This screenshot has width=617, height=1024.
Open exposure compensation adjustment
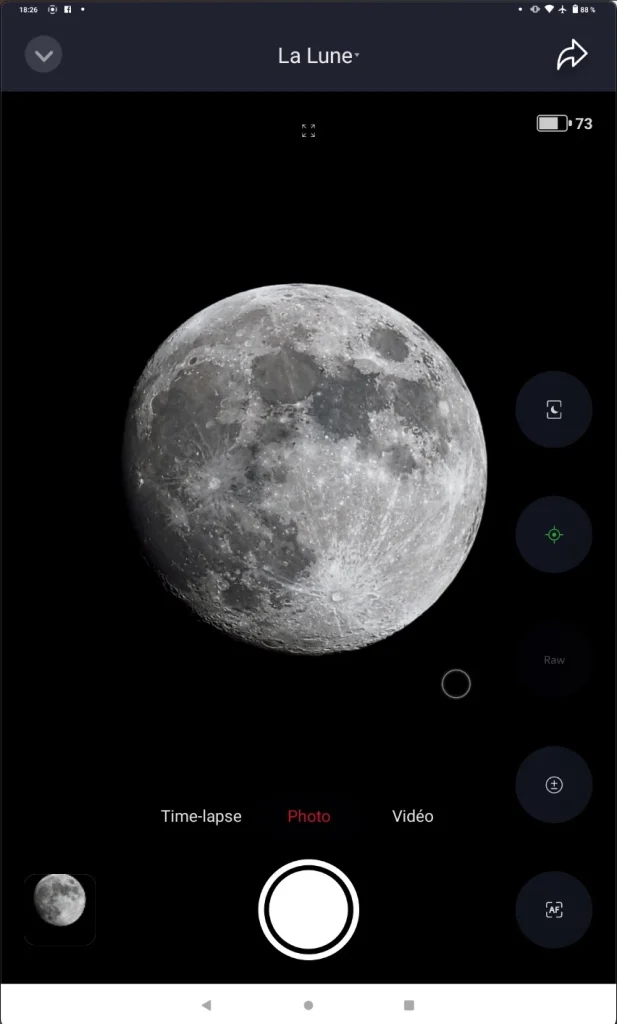(x=554, y=785)
